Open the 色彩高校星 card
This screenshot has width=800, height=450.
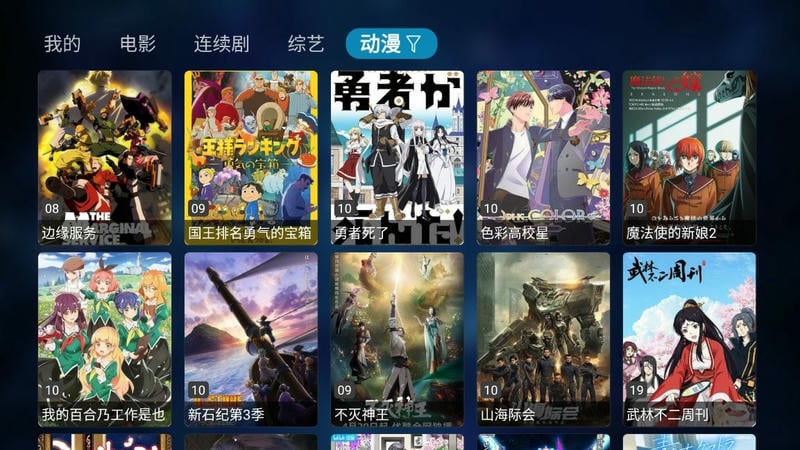tap(543, 157)
